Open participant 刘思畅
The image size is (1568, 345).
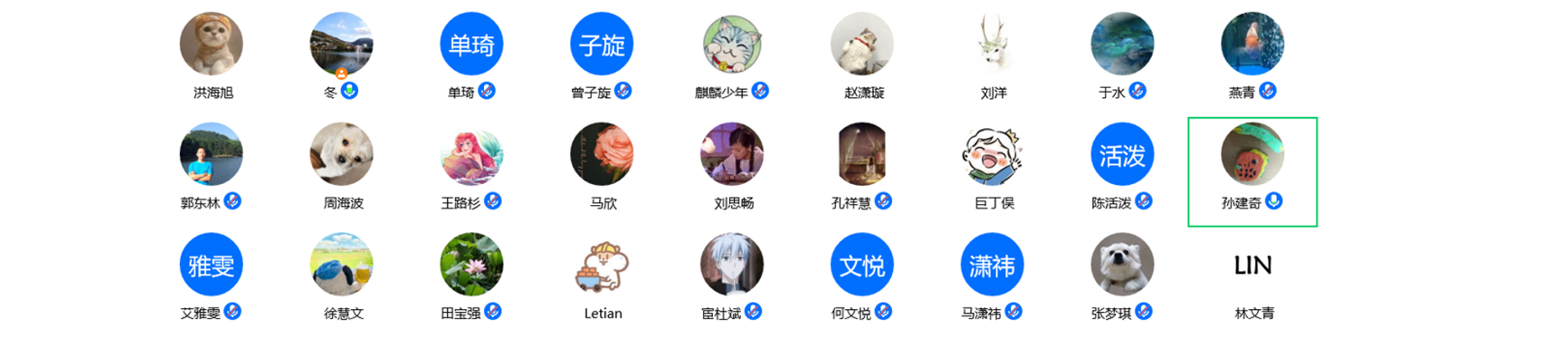pos(732,155)
